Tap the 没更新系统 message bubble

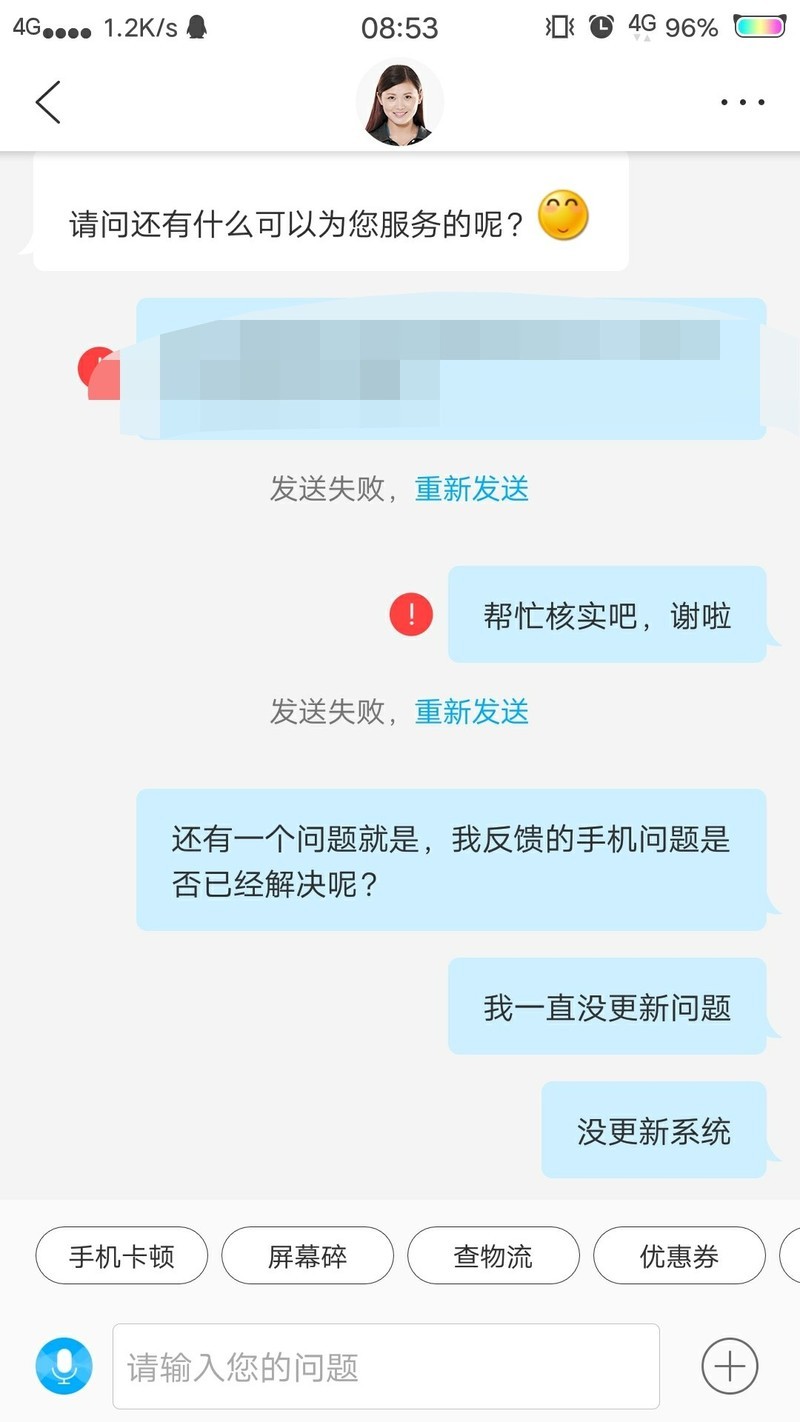(x=655, y=1130)
